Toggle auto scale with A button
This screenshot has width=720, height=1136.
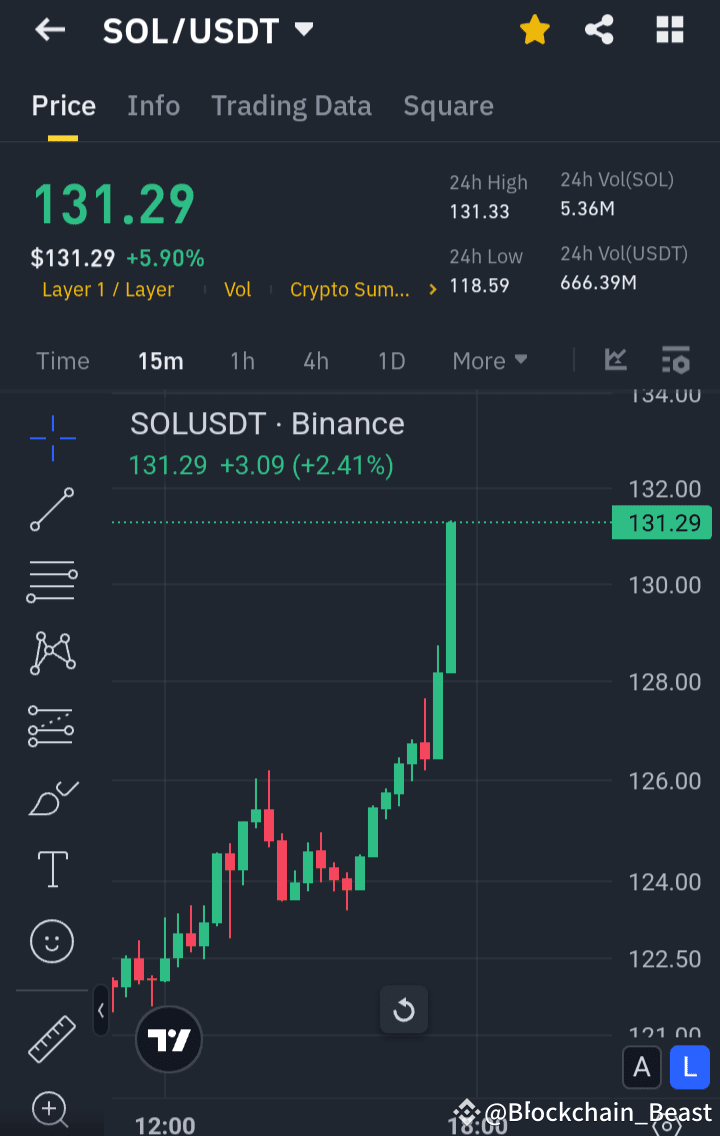pos(642,1067)
